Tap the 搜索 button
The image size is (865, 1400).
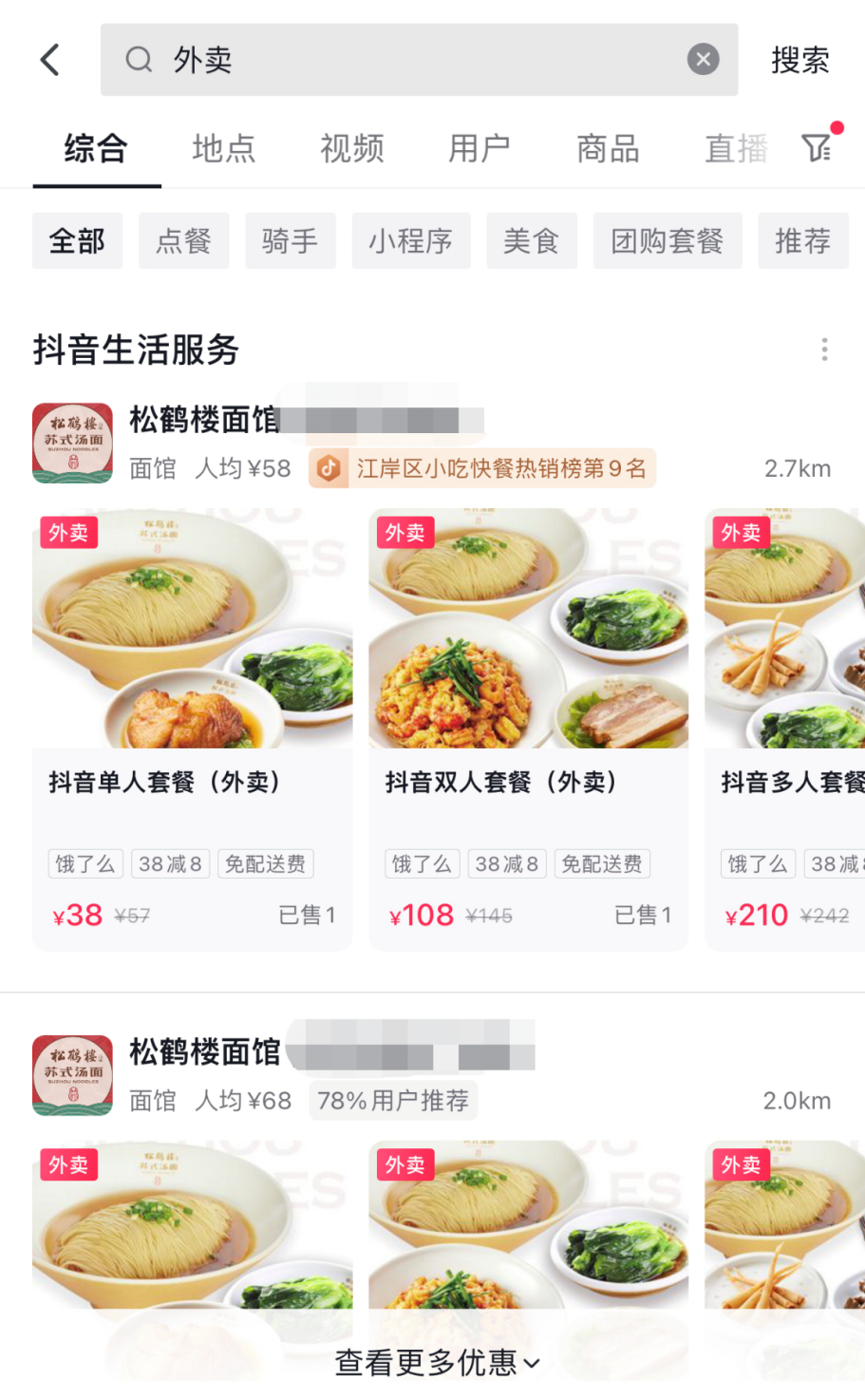point(800,60)
